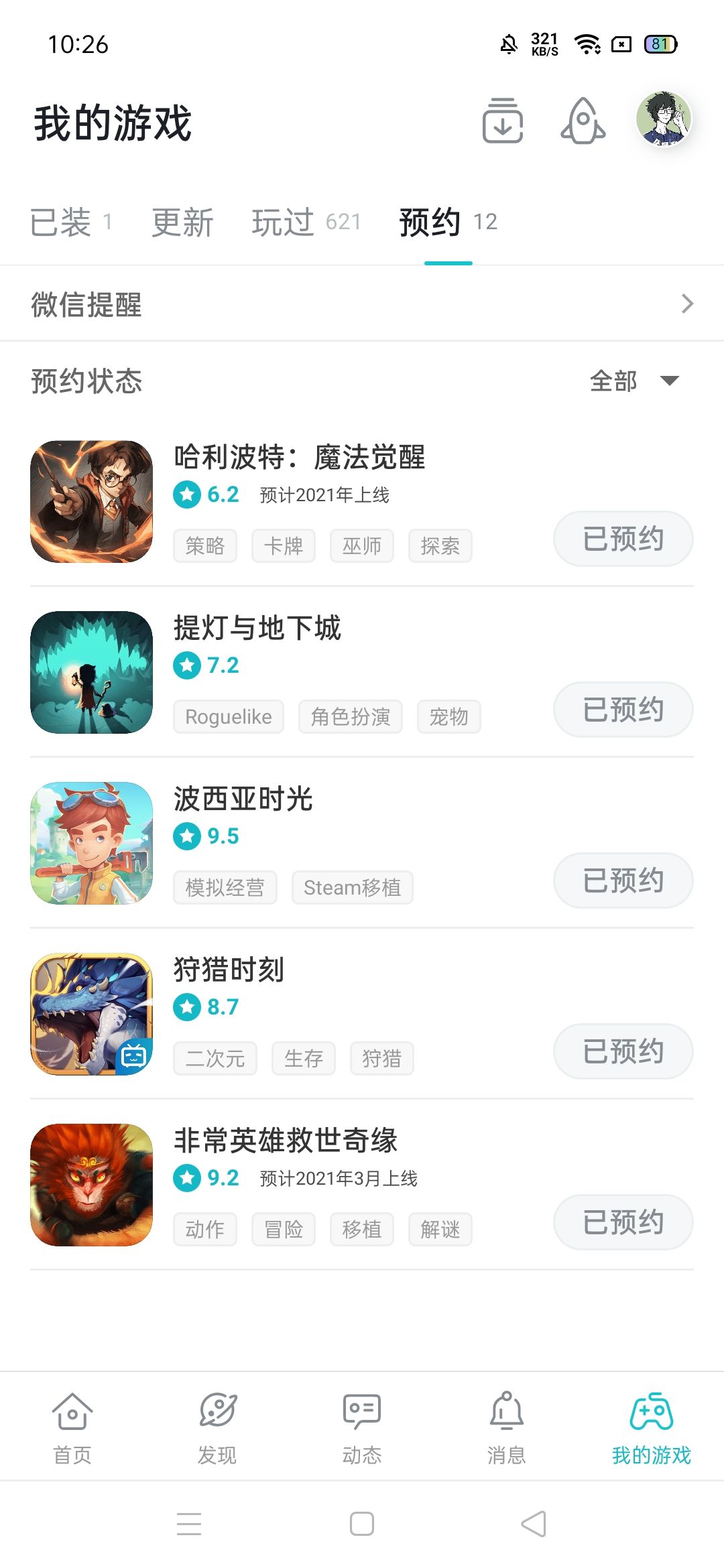Image resolution: width=724 pixels, height=1568 pixels.
Task: Switch to the 玩过 tab
Action: [x=284, y=221]
